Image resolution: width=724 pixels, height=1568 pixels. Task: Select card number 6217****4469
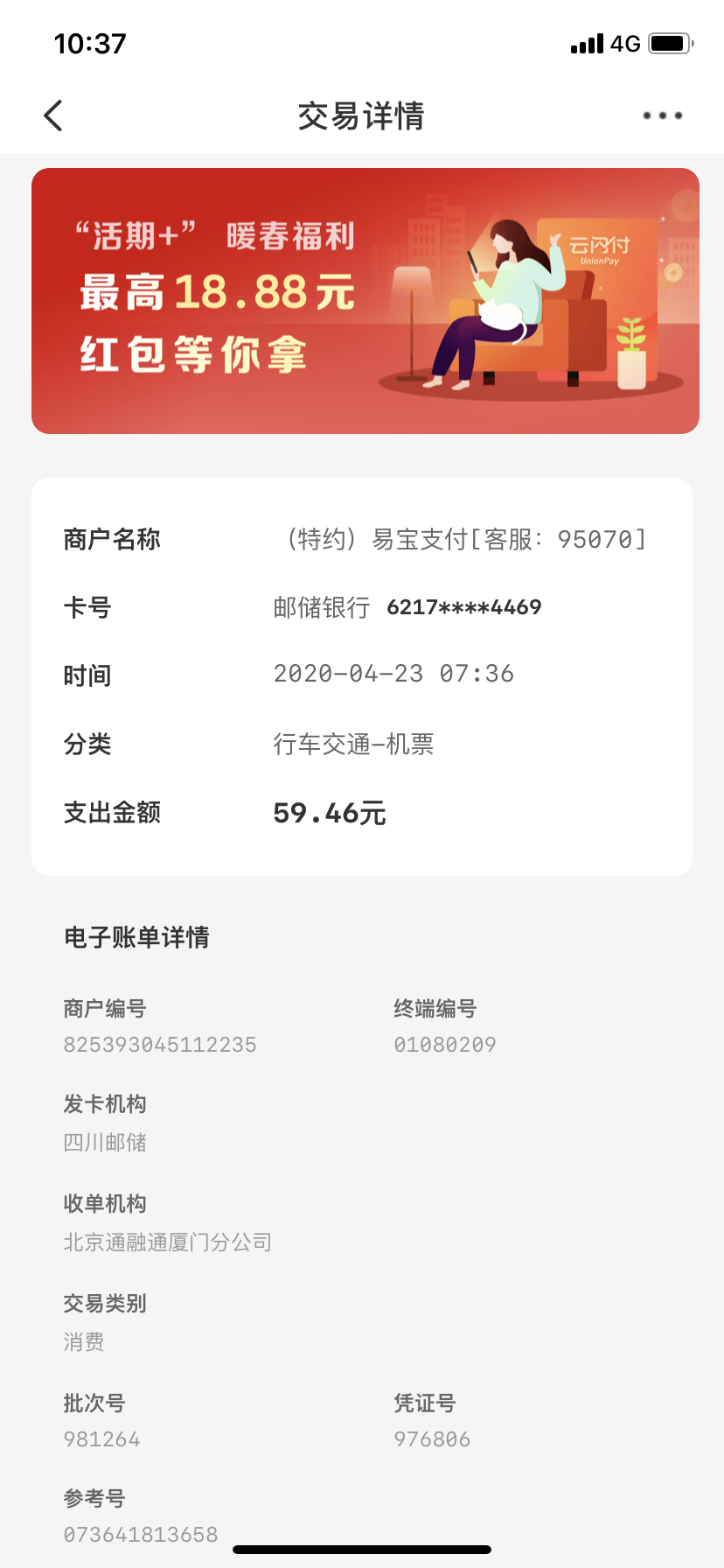click(463, 606)
